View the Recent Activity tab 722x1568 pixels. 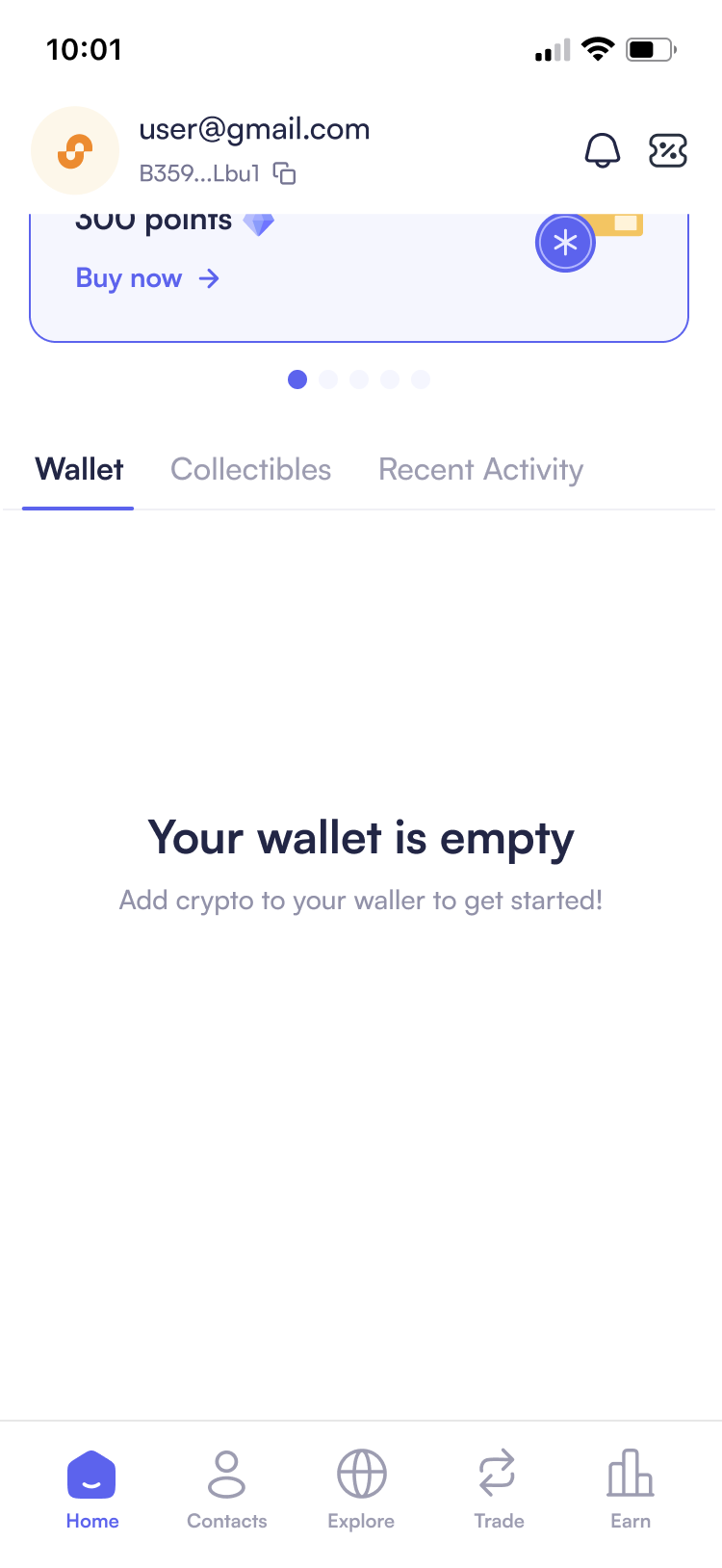coord(480,470)
